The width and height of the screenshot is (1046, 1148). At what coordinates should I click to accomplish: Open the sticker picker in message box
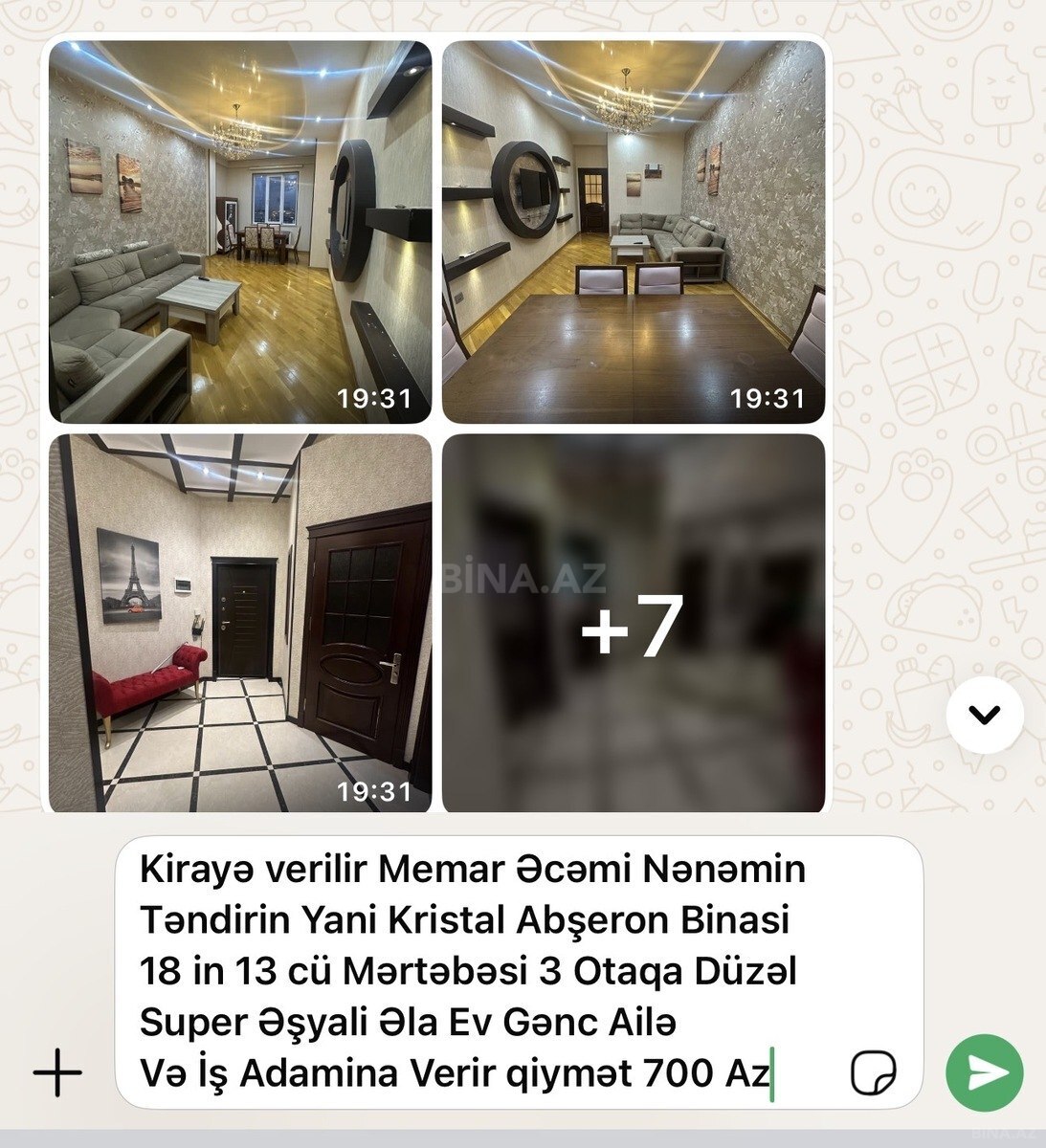point(874,1072)
